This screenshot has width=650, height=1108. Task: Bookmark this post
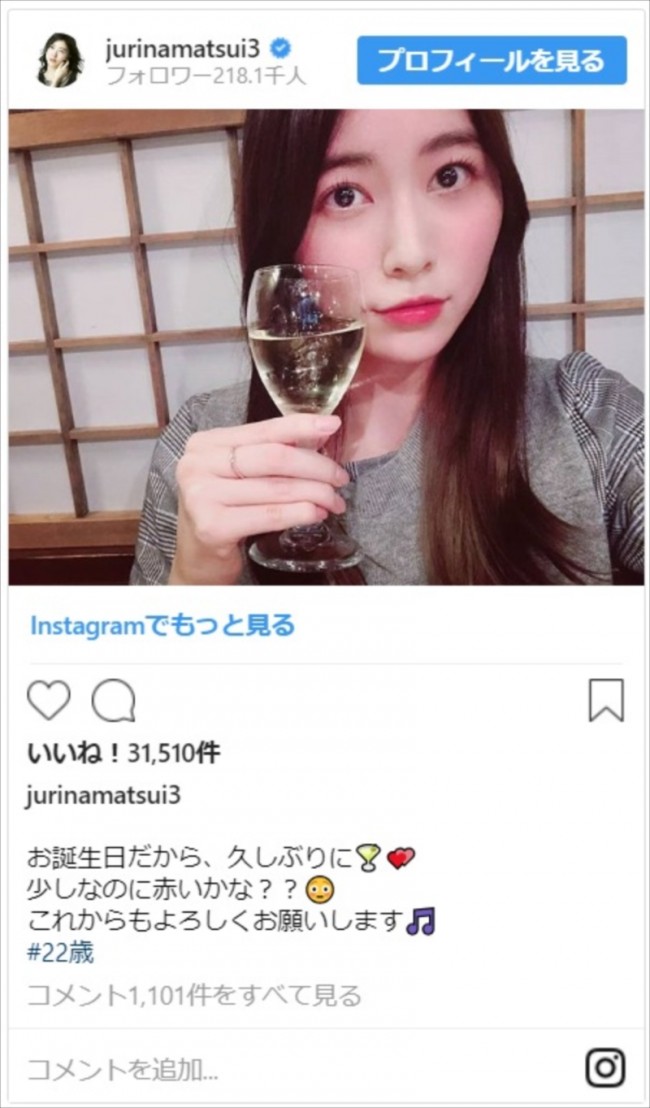606,701
